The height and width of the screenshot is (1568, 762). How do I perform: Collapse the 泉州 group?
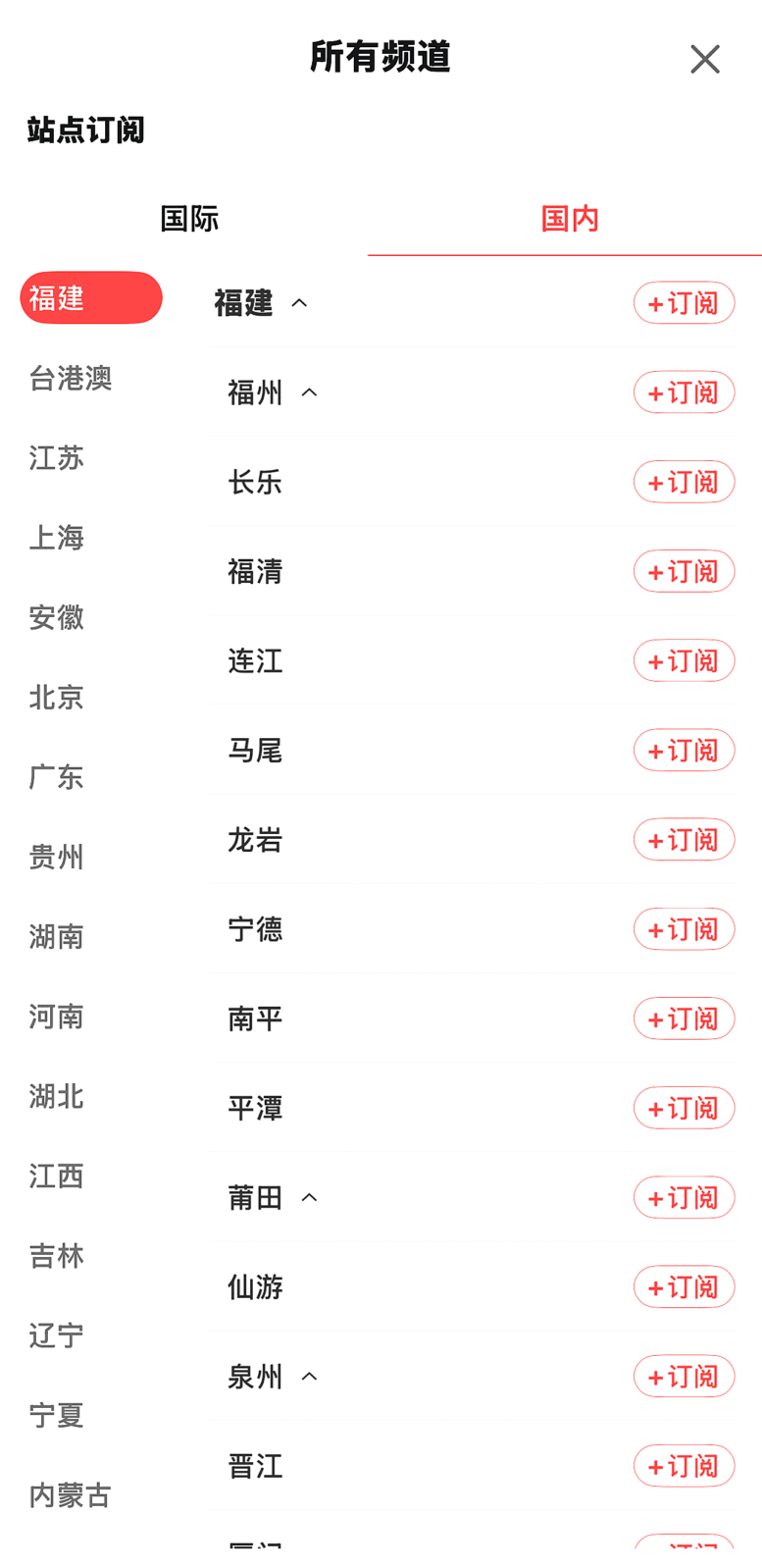[x=309, y=1377]
